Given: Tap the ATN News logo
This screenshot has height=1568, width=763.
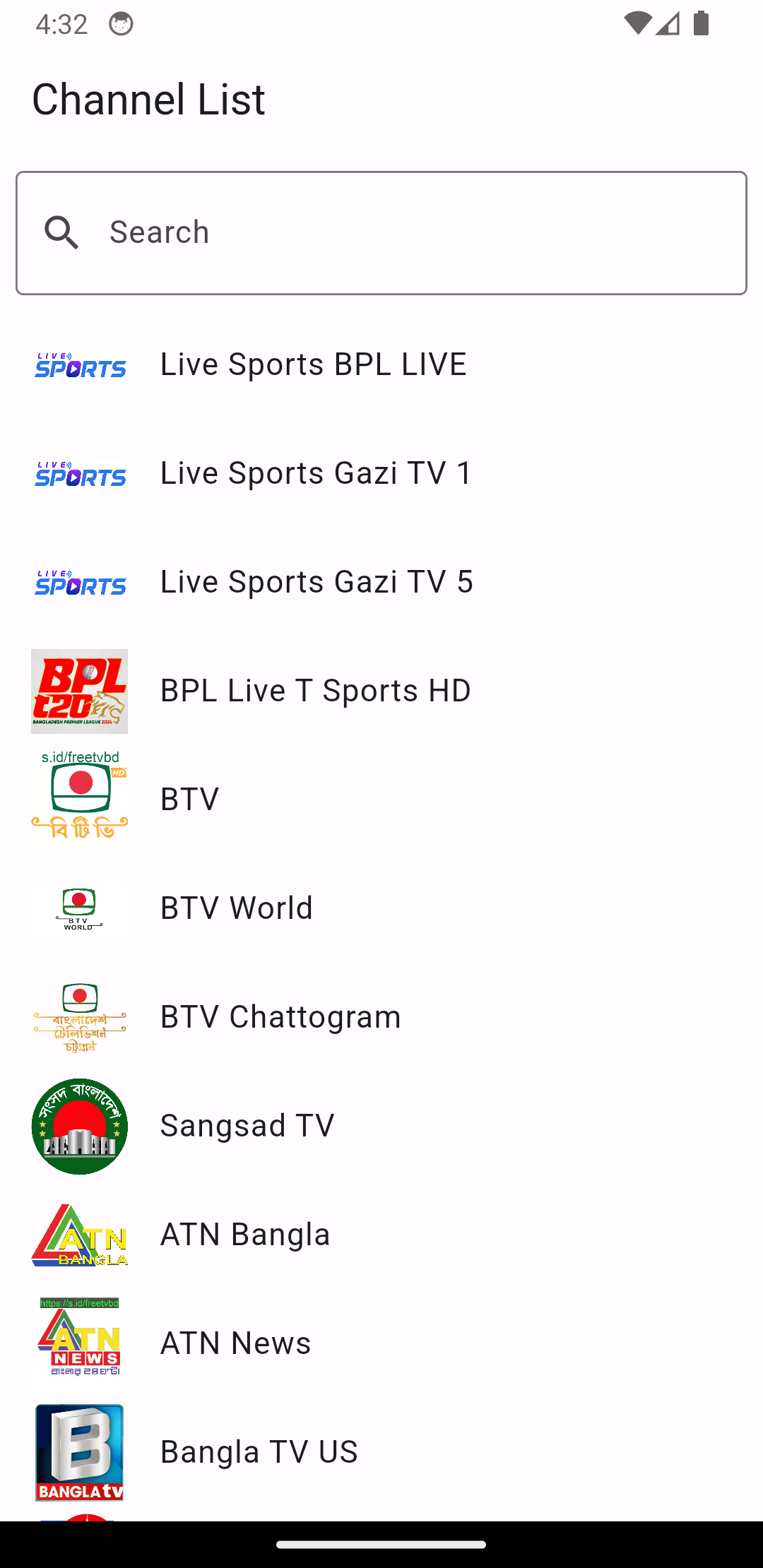Looking at the screenshot, I should tap(79, 1343).
